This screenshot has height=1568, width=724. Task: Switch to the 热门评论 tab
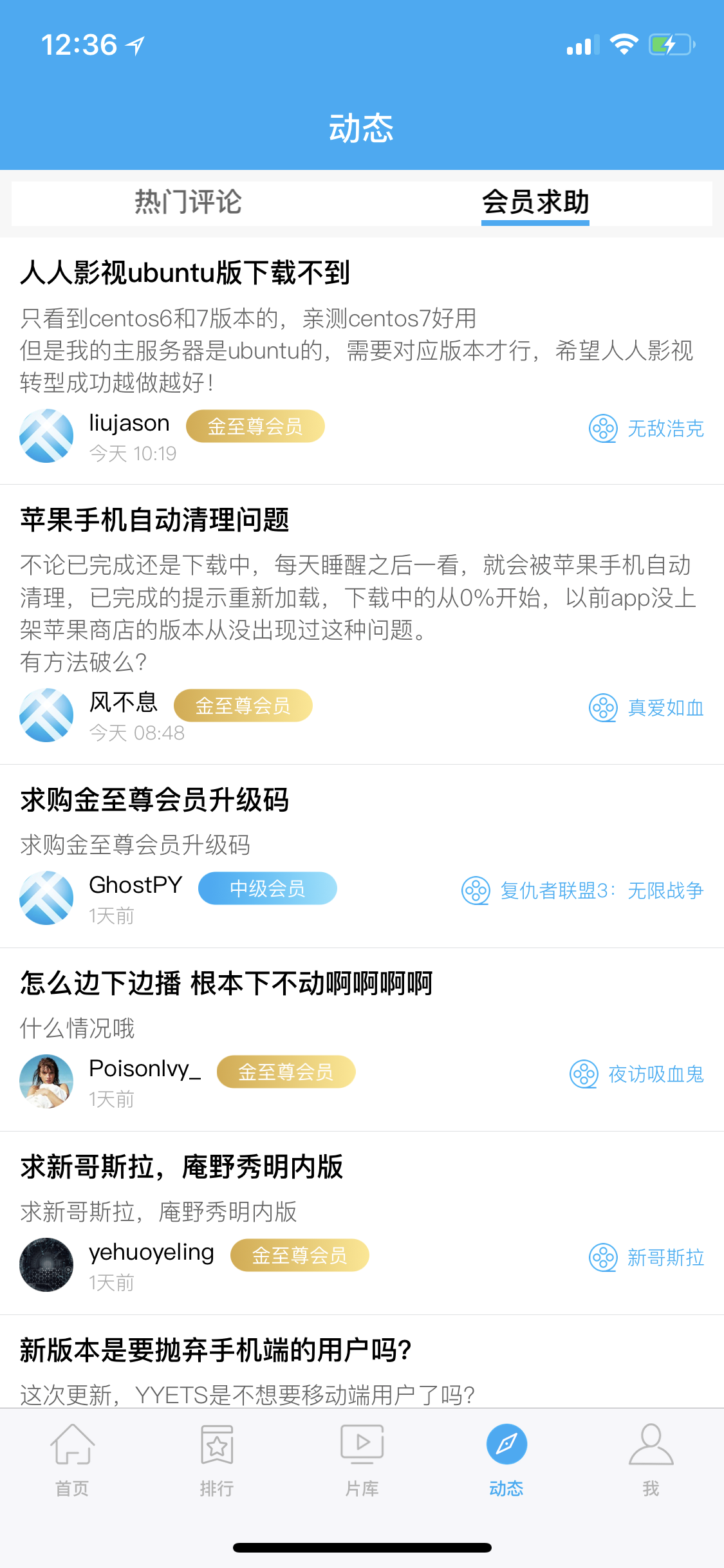tap(188, 202)
